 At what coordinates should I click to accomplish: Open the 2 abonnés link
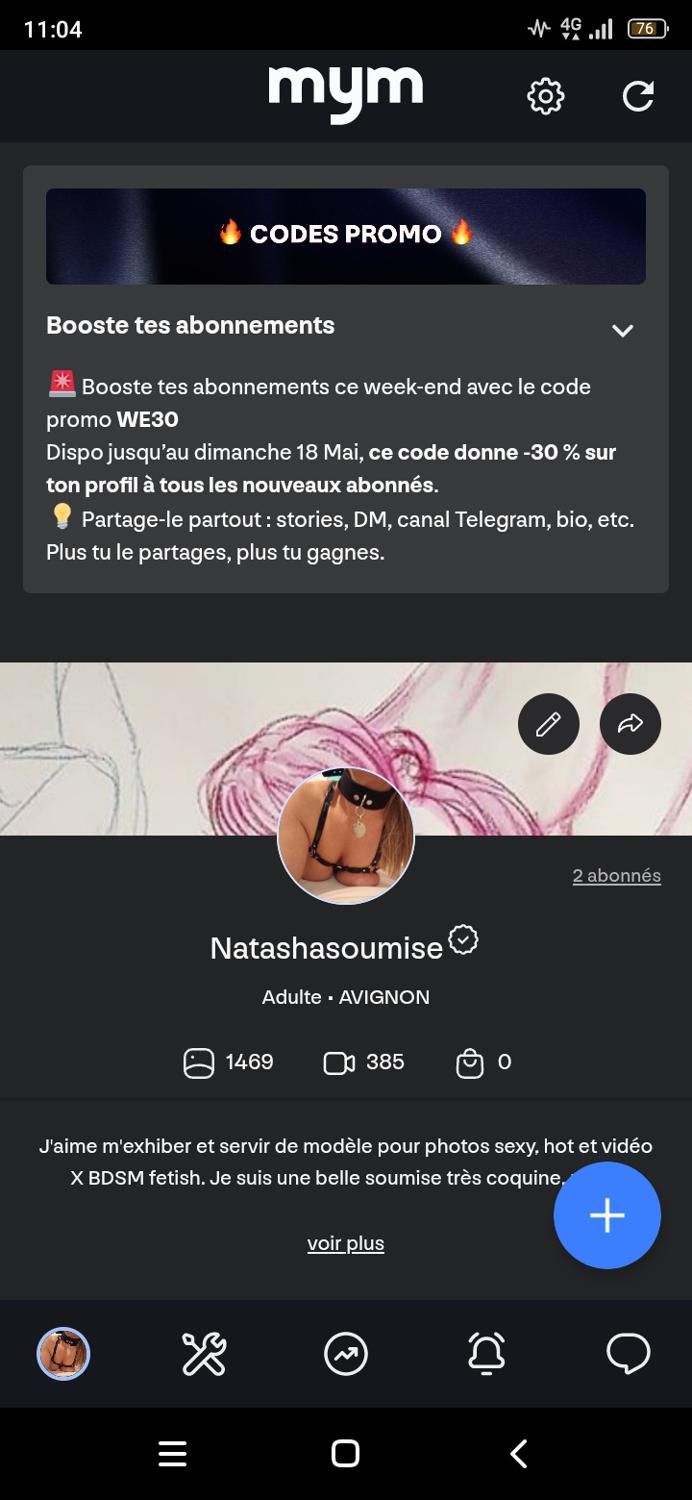616,876
